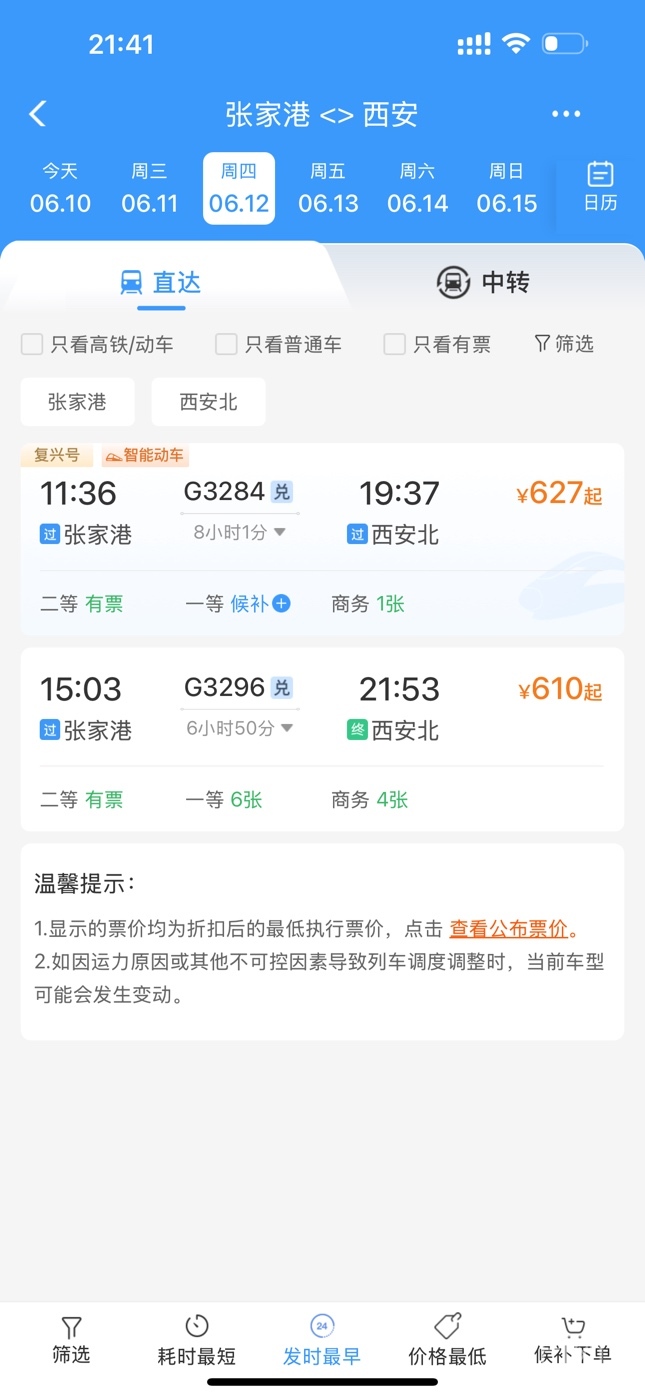Switch to the 中转 transfer tab
The height and width of the screenshot is (1398, 645).
tap(483, 283)
